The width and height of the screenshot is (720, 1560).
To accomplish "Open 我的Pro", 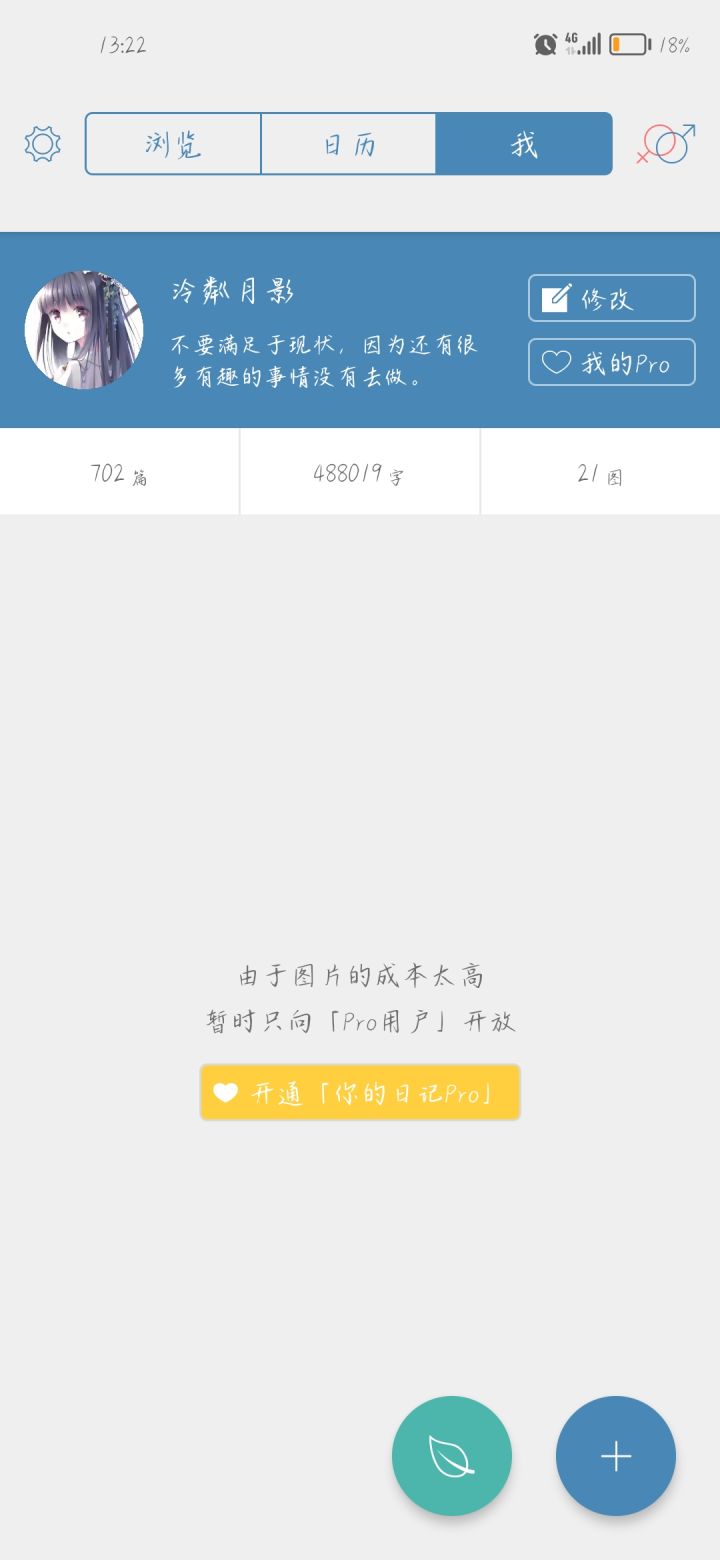I will tap(611, 362).
